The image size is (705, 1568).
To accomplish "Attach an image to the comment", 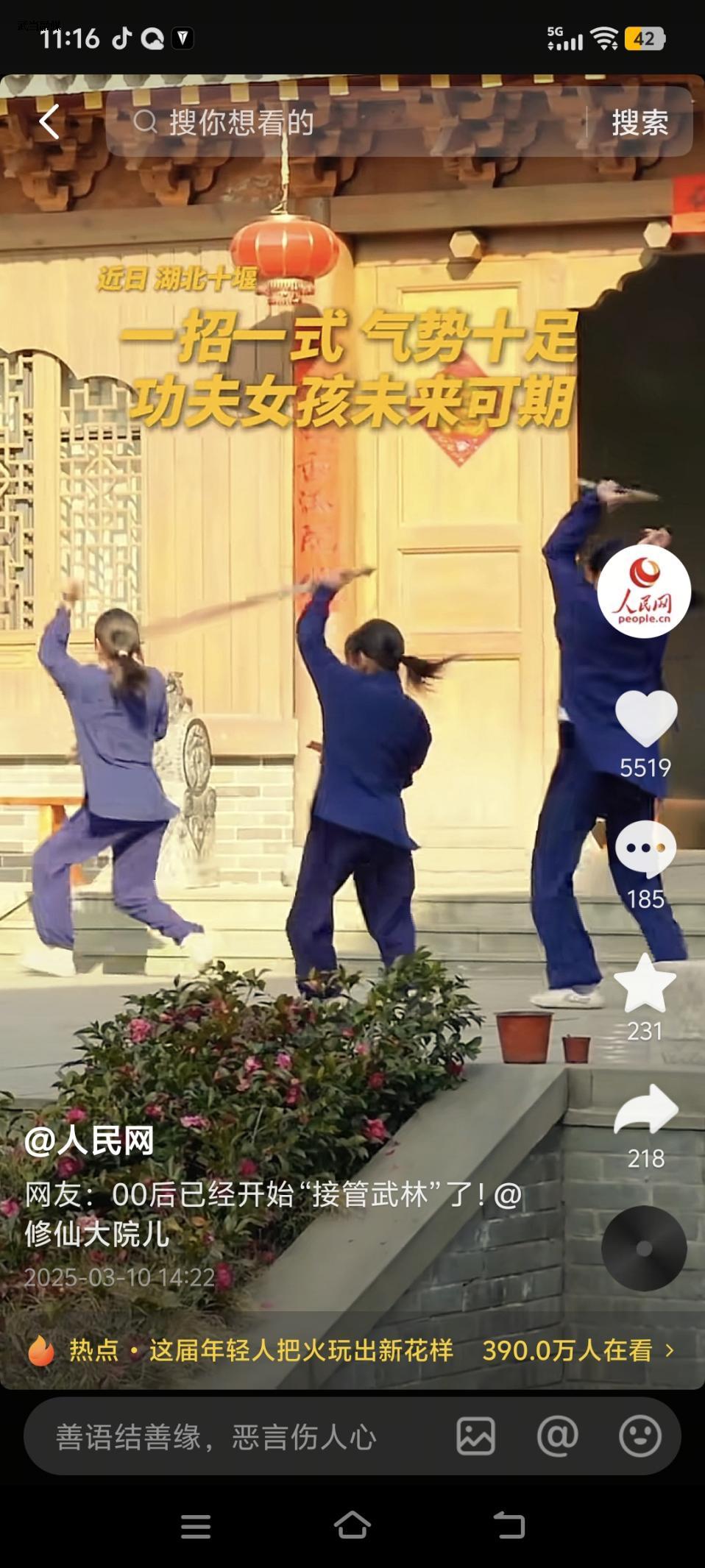I will point(475,1436).
